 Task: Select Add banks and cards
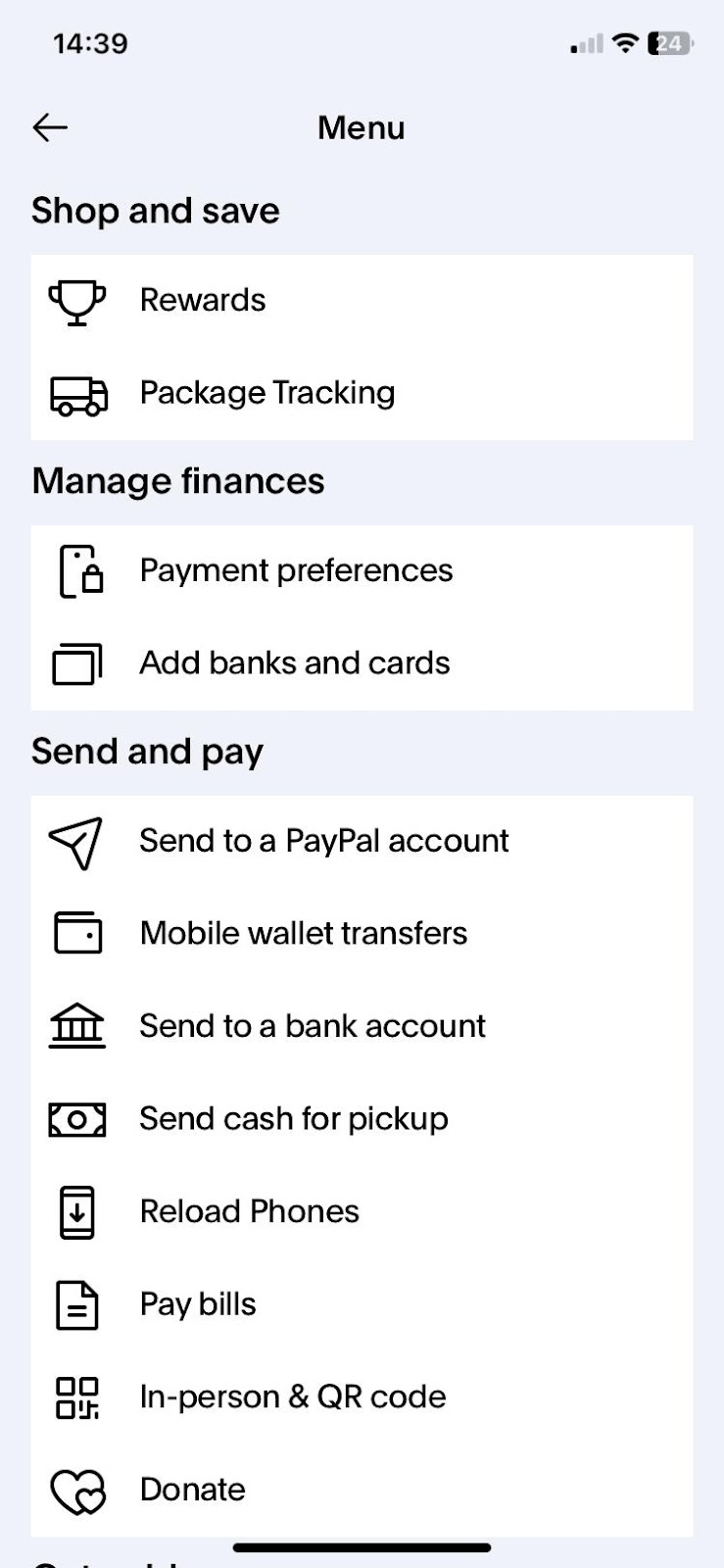(x=294, y=663)
